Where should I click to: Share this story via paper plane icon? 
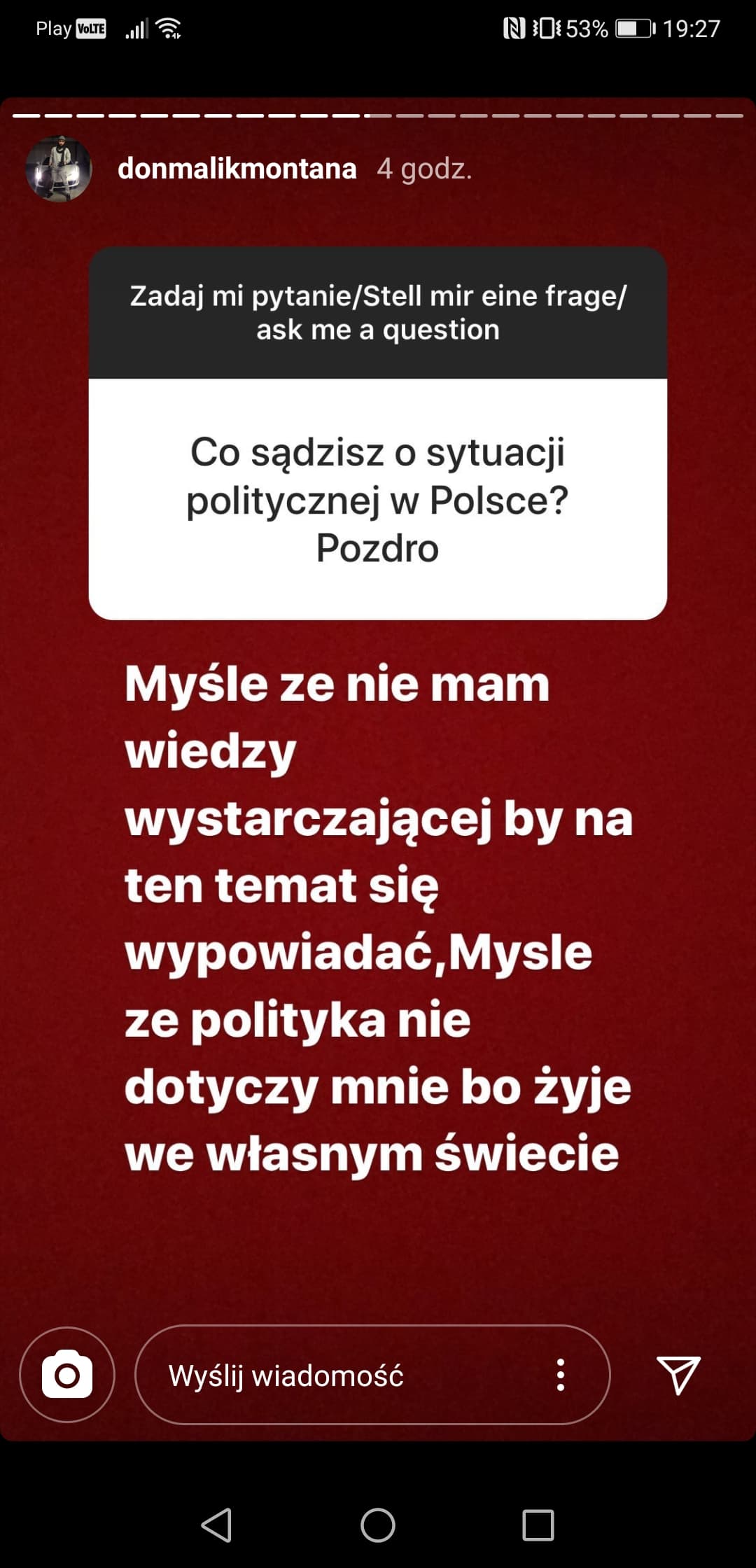tap(678, 1374)
